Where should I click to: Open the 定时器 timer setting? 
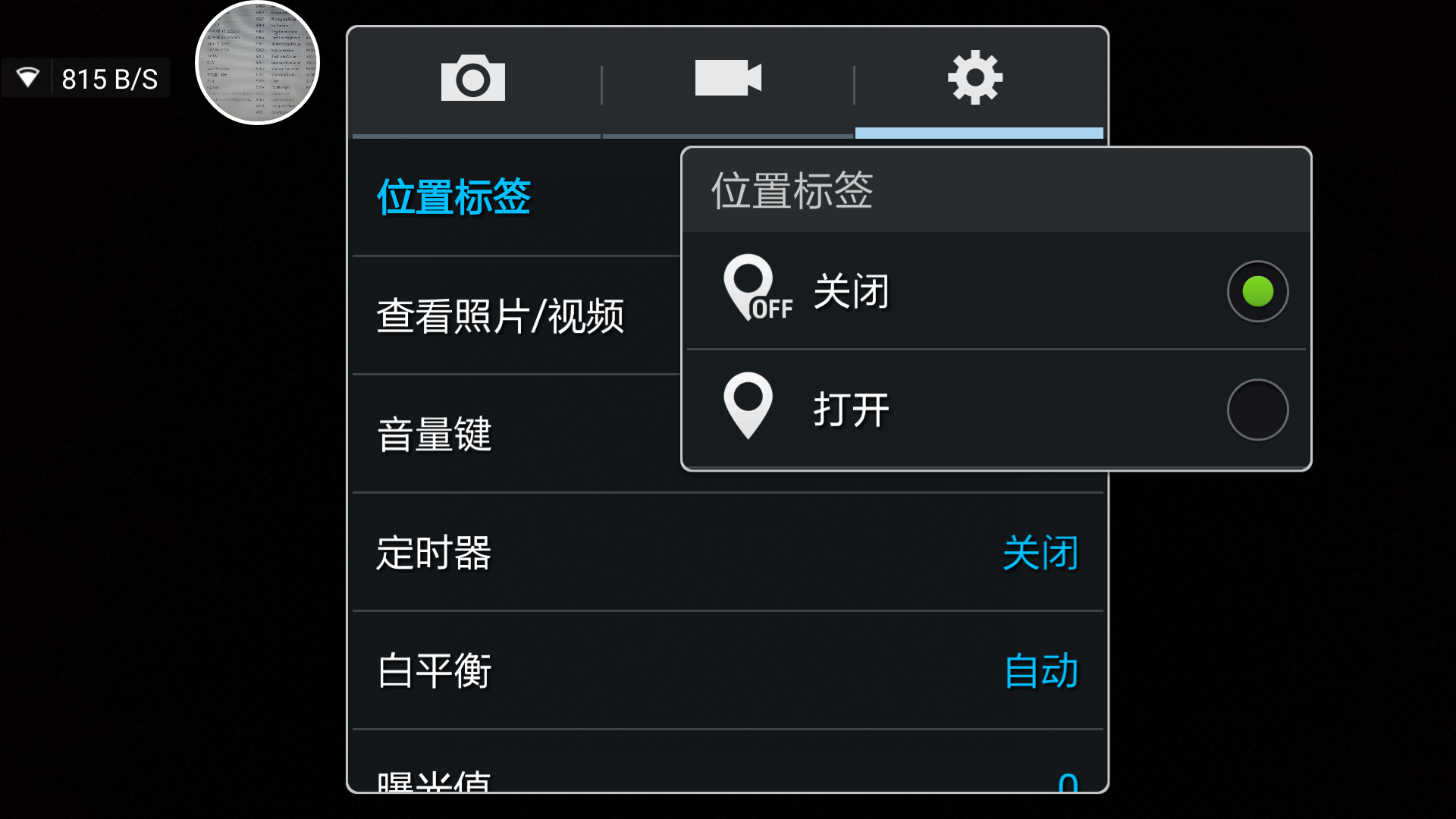click(x=726, y=552)
